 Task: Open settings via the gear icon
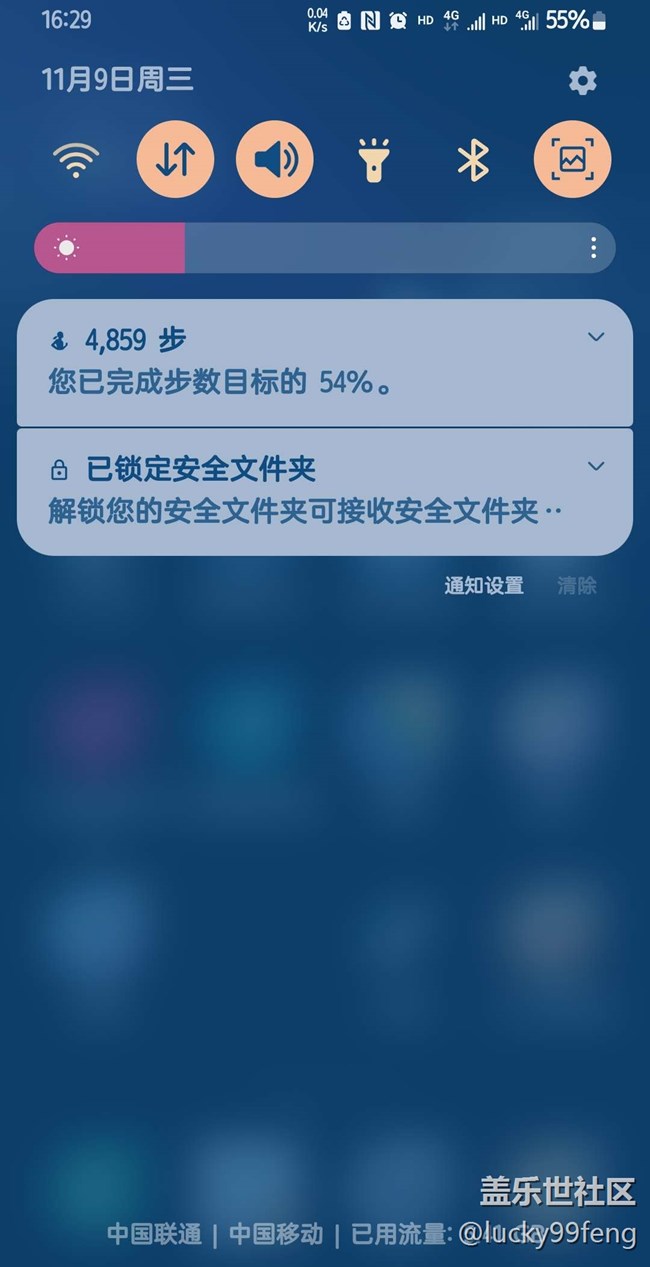[x=582, y=81]
